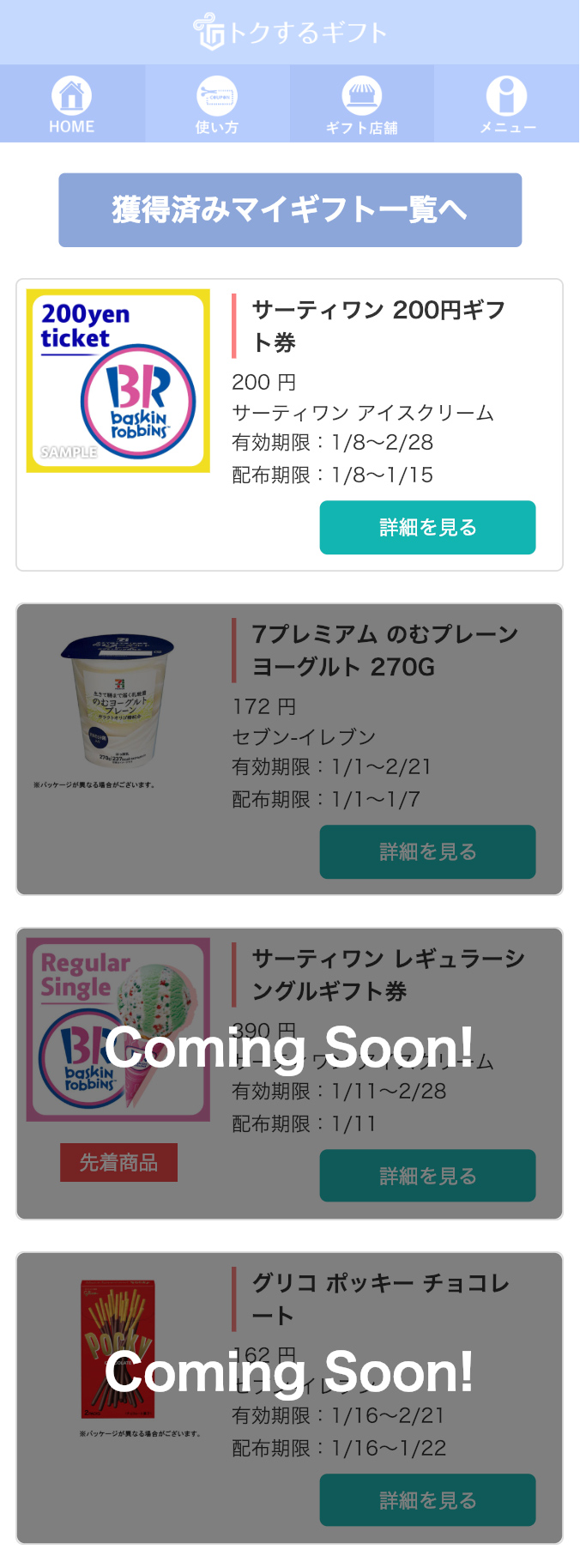Viewport: 580px width, 1568px height.
Task: Open 獲得済みマイギフト一覧へ button
Action: (x=290, y=210)
